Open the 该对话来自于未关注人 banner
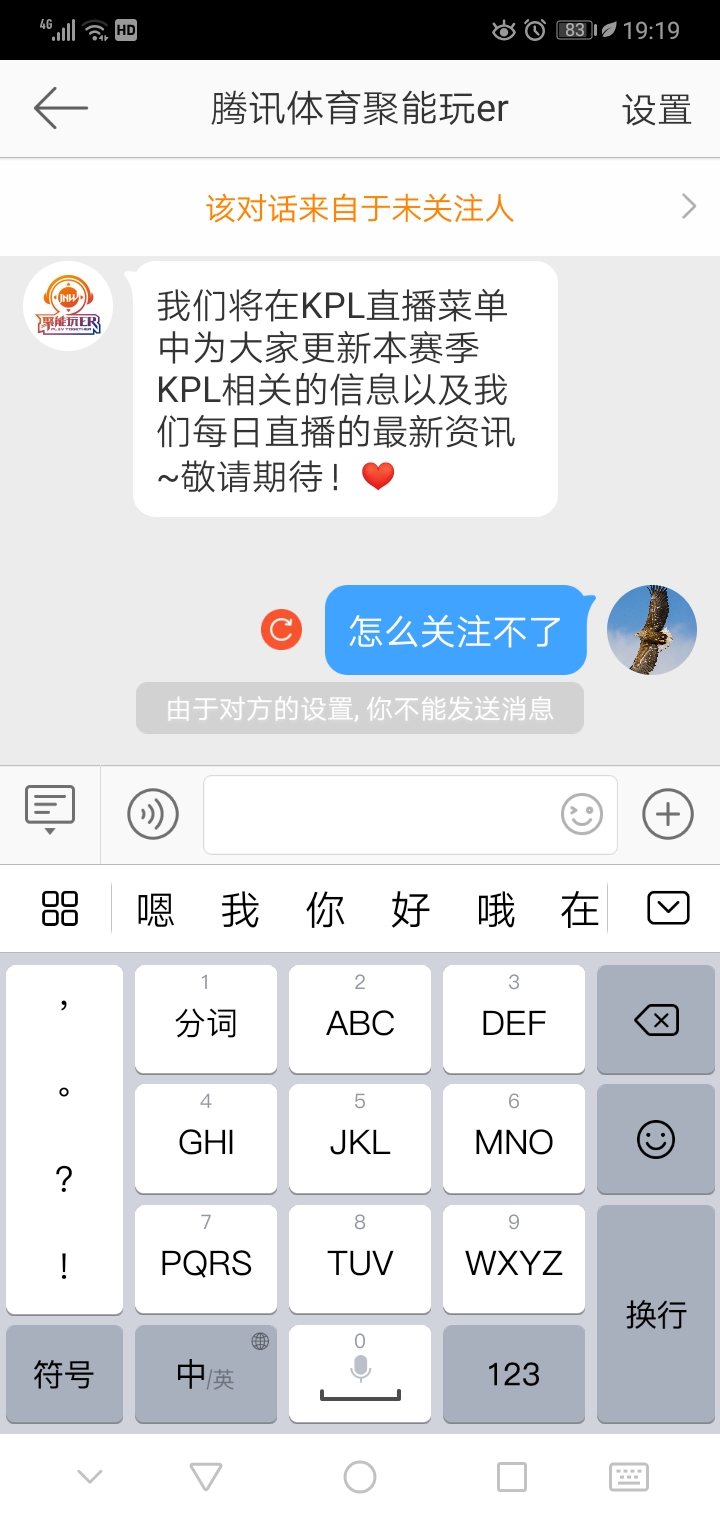This screenshot has height=1520, width=720. click(x=360, y=207)
